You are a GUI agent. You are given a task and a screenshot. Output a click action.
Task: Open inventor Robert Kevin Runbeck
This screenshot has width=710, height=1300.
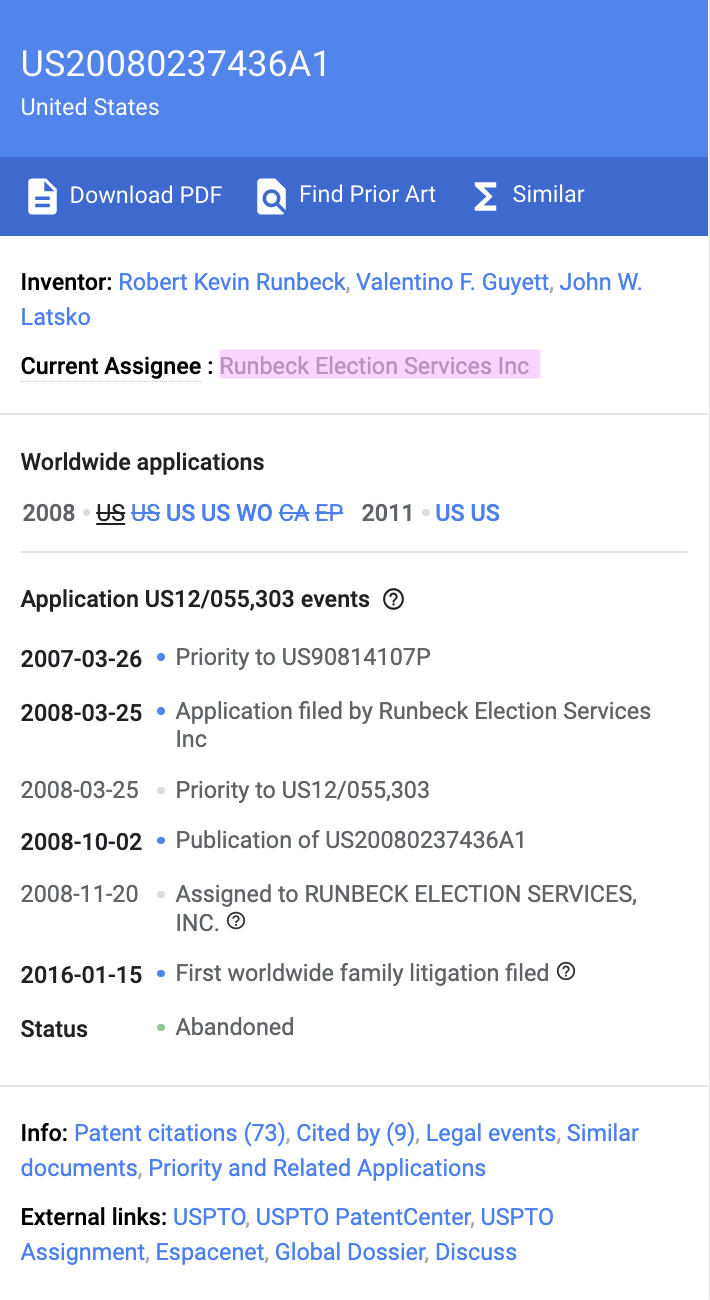pos(232,282)
